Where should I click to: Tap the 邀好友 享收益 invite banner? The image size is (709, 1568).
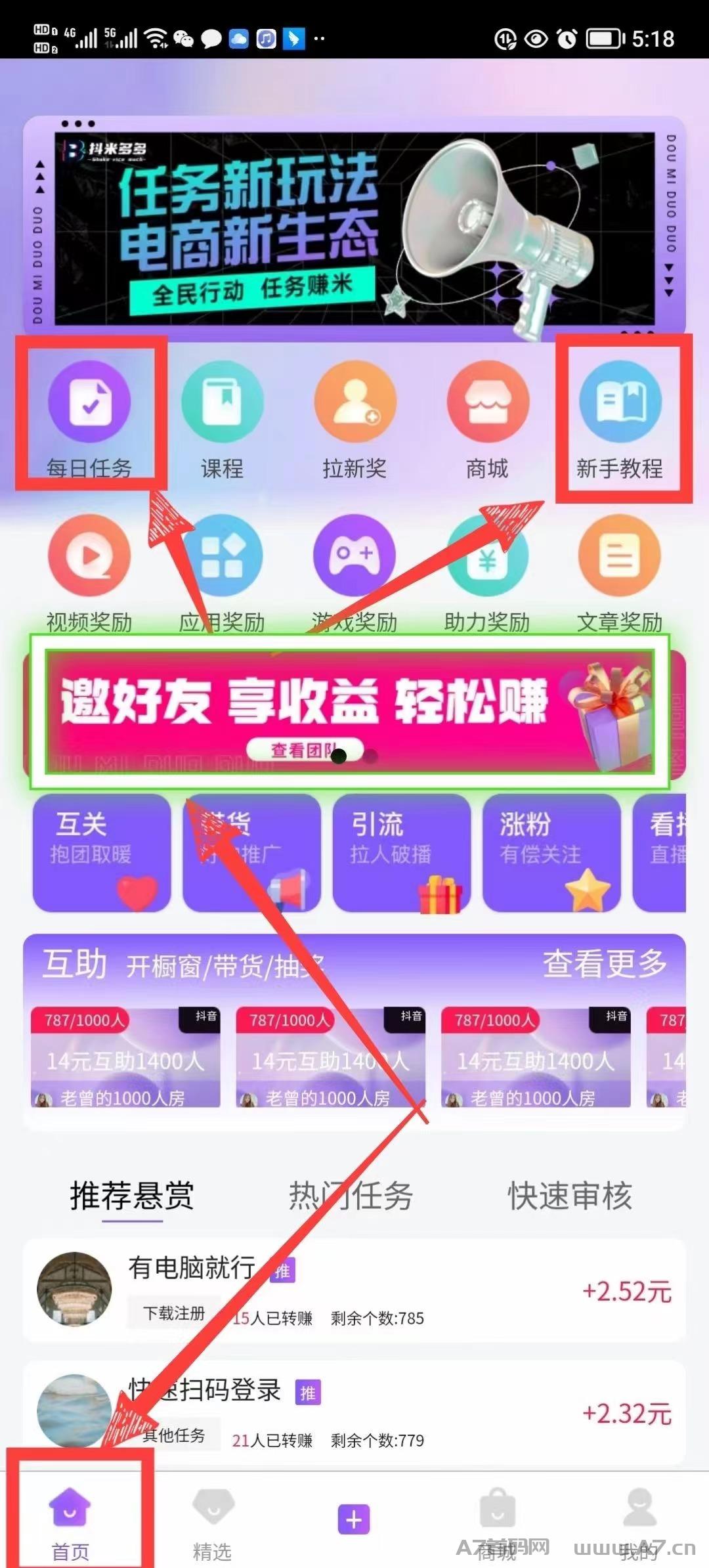349,712
